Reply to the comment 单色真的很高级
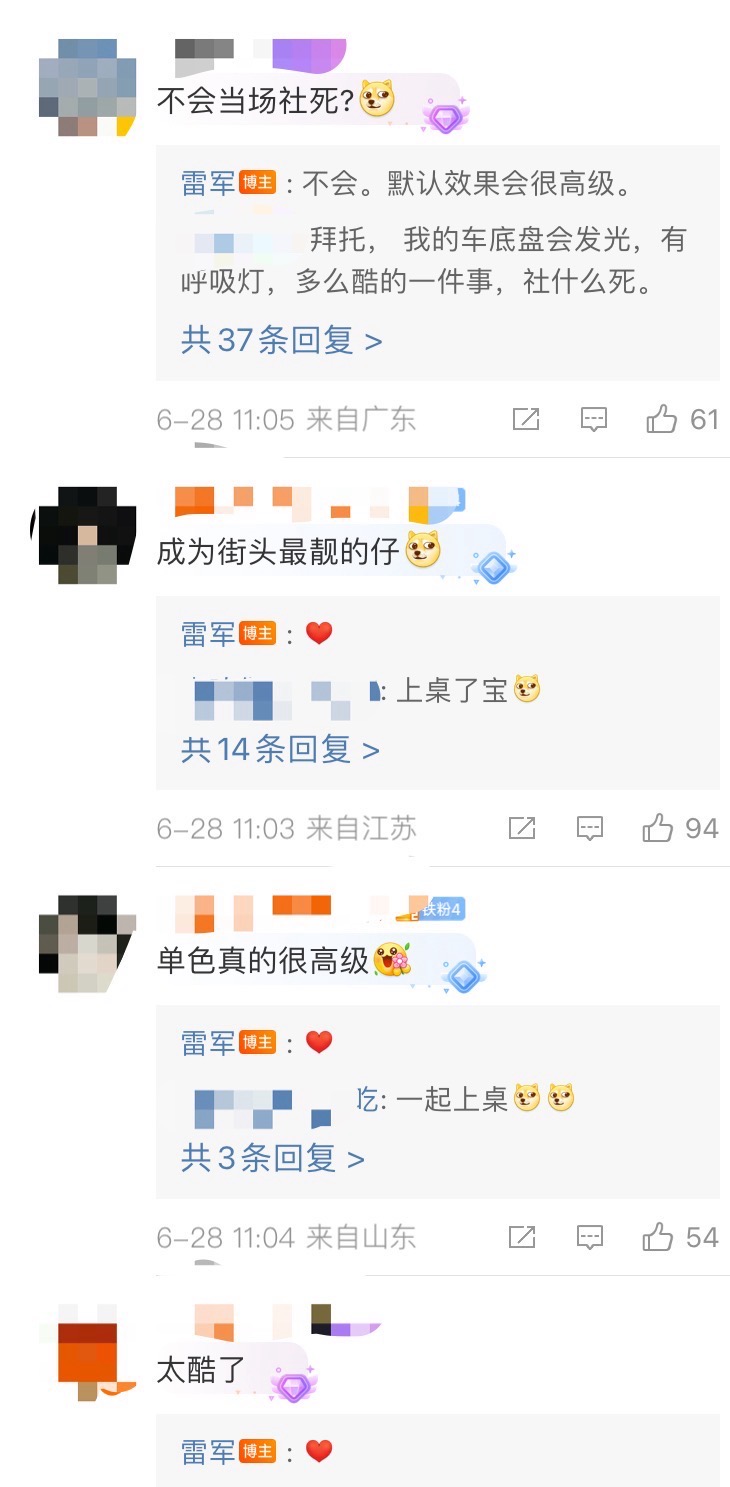 (x=591, y=1238)
